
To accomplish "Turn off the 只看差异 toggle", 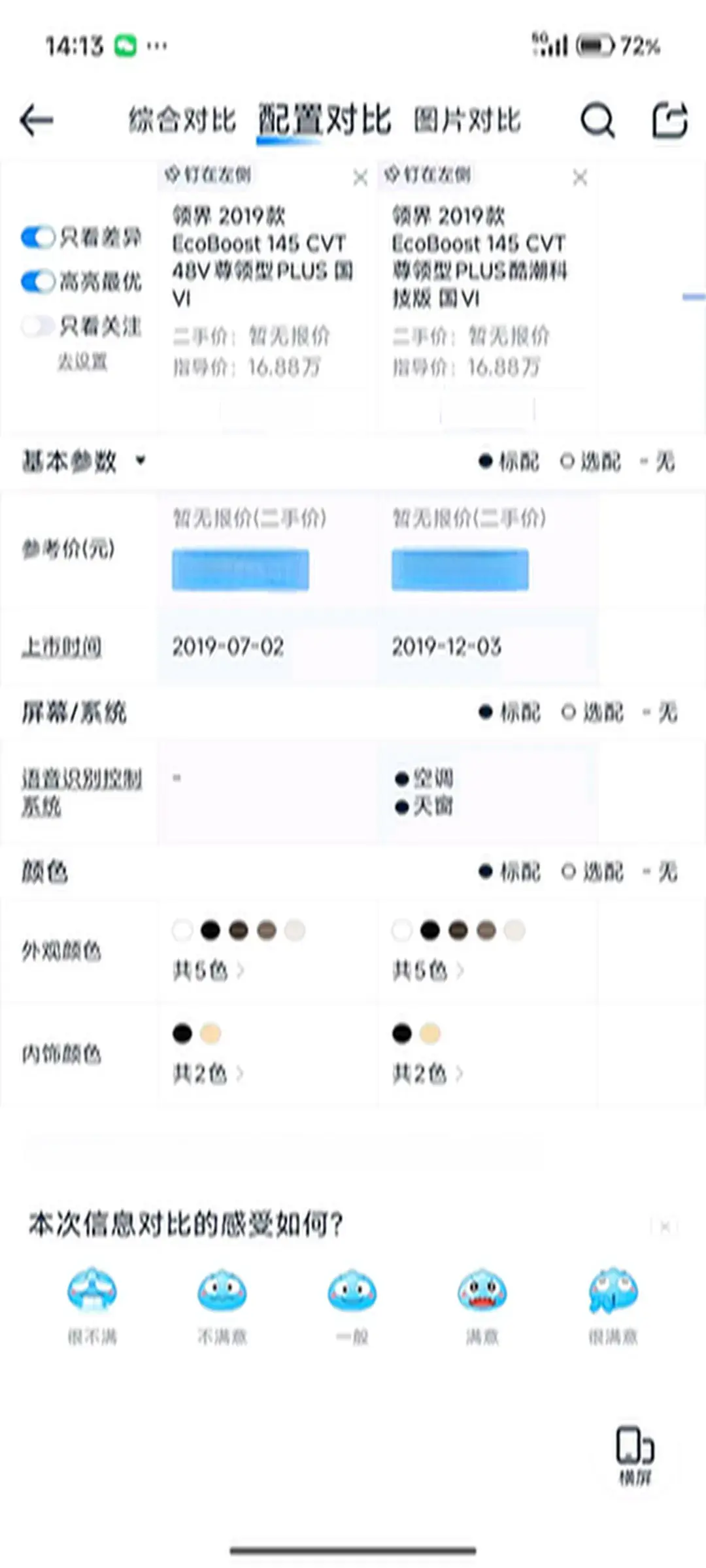I will point(38,237).
